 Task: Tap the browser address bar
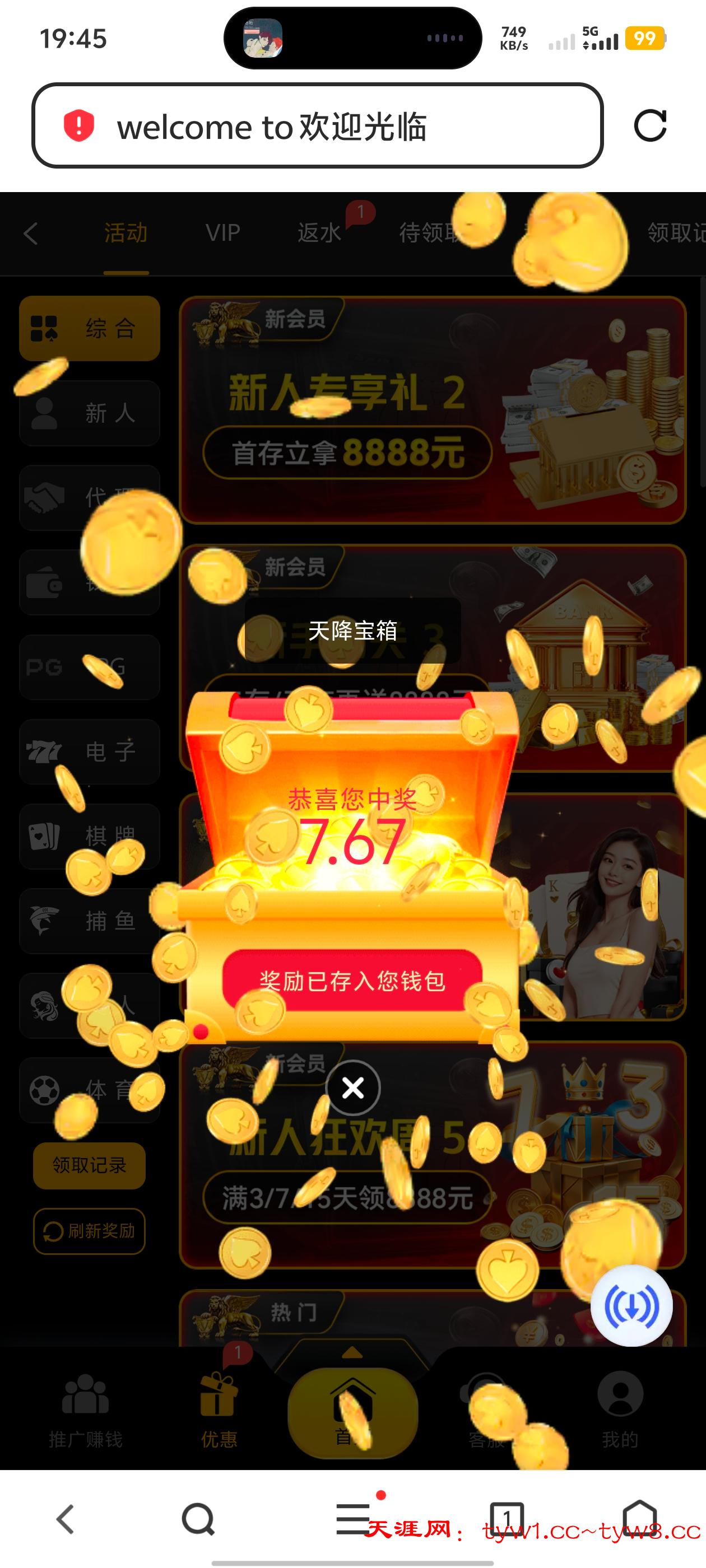click(x=317, y=126)
